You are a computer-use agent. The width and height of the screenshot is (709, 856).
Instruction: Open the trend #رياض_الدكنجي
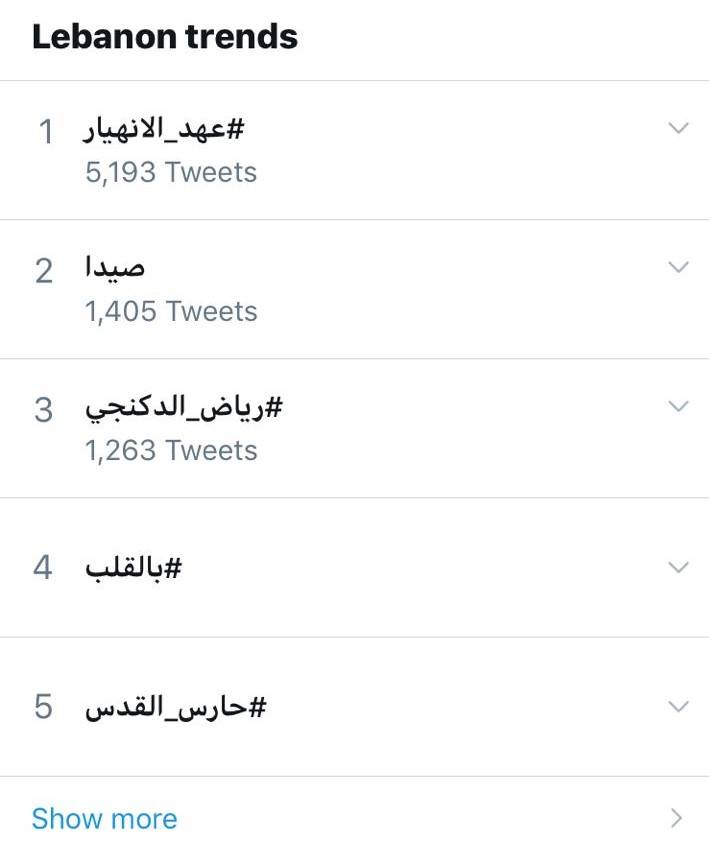pos(184,409)
